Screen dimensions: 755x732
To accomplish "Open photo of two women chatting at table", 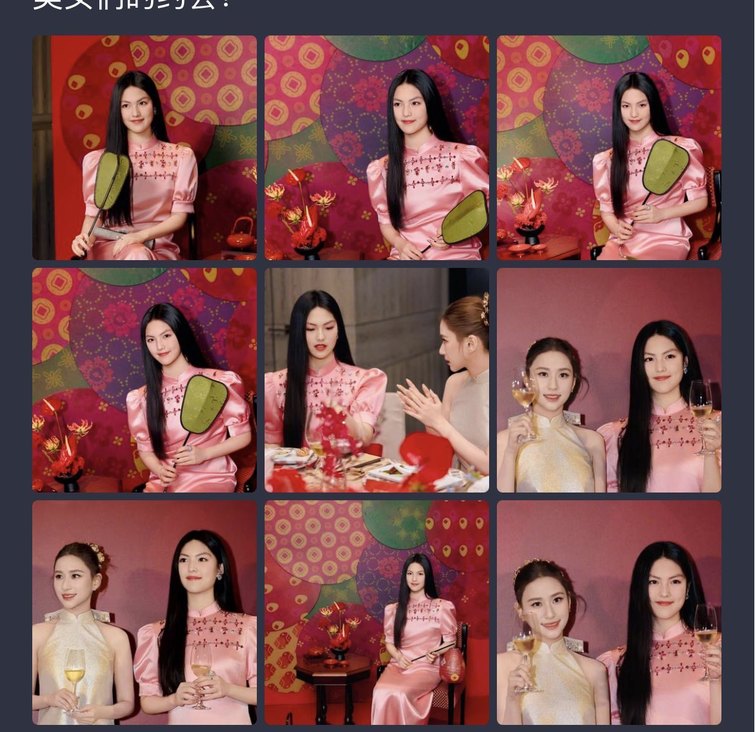I will coord(376,380).
